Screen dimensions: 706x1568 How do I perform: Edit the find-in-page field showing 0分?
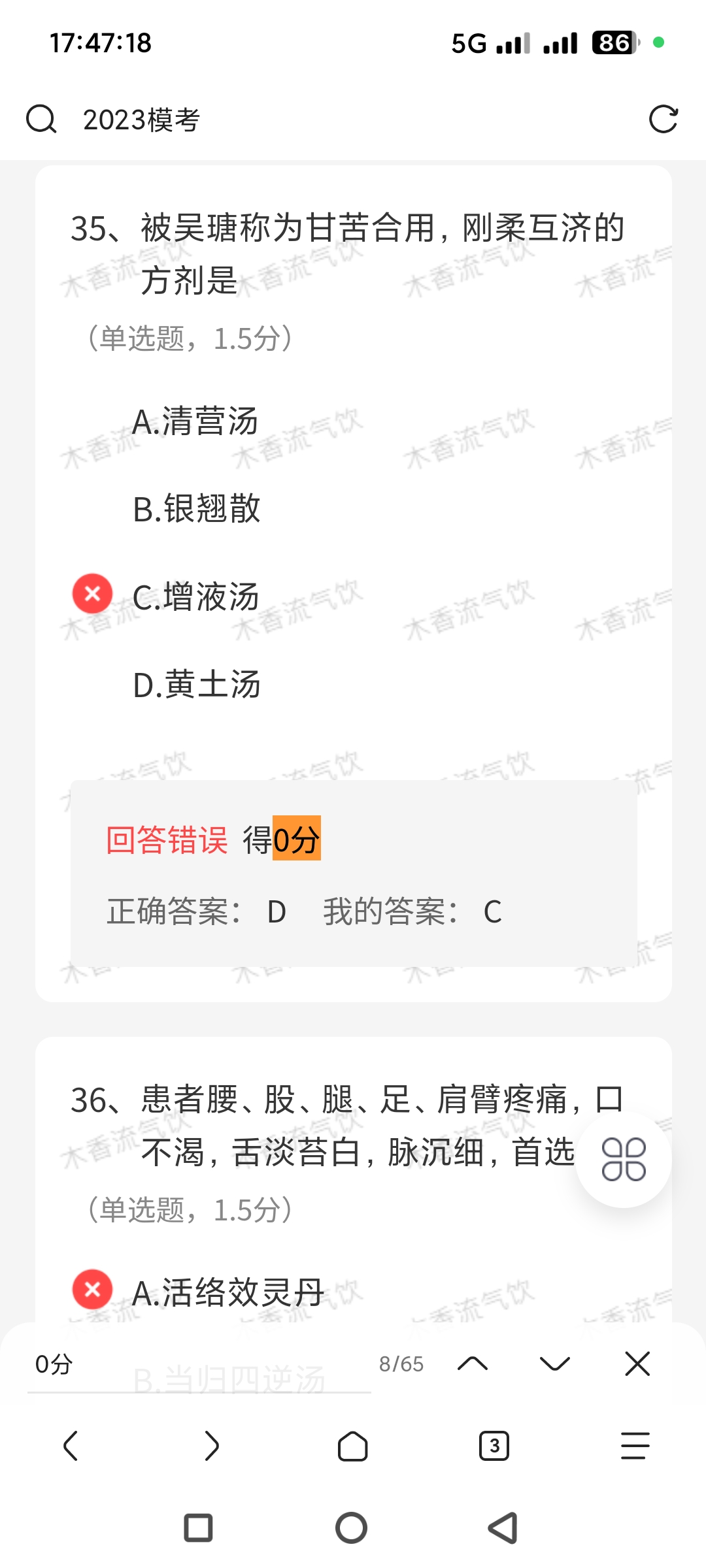pos(196,1364)
